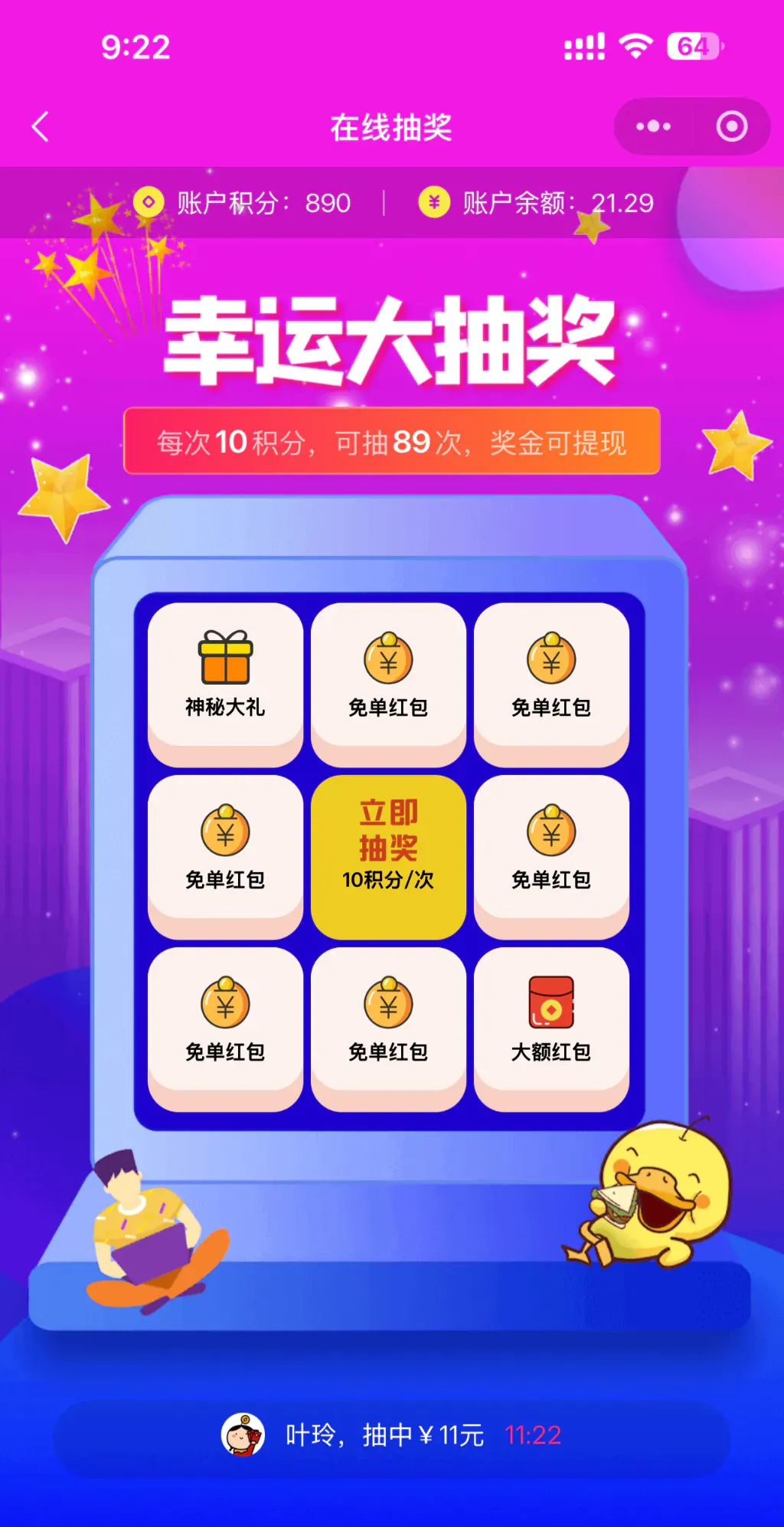784x1527 pixels.
Task: Tap 立即抽奖 to draw a prize
Action: [x=388, y=856]
